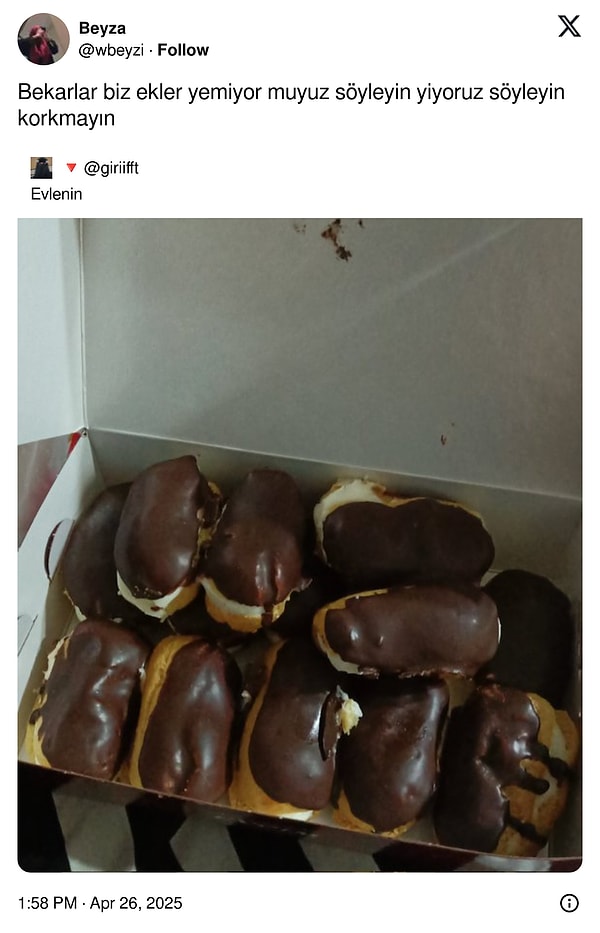The width and height of the screenshot is (600, 933).
Task: Open the X logo link
Action: coord(569,27)
